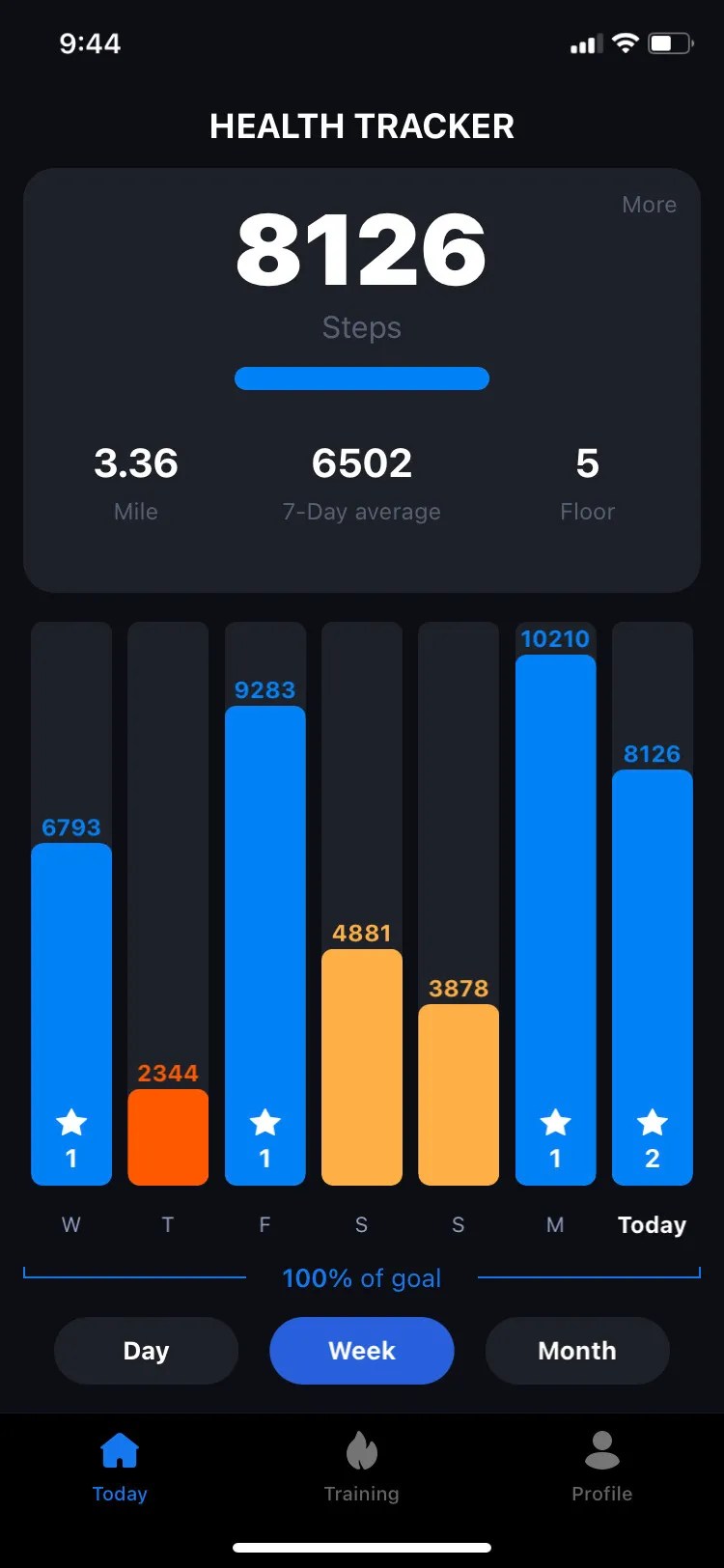
Task: Open the More options
Action: tap(649, 204)
